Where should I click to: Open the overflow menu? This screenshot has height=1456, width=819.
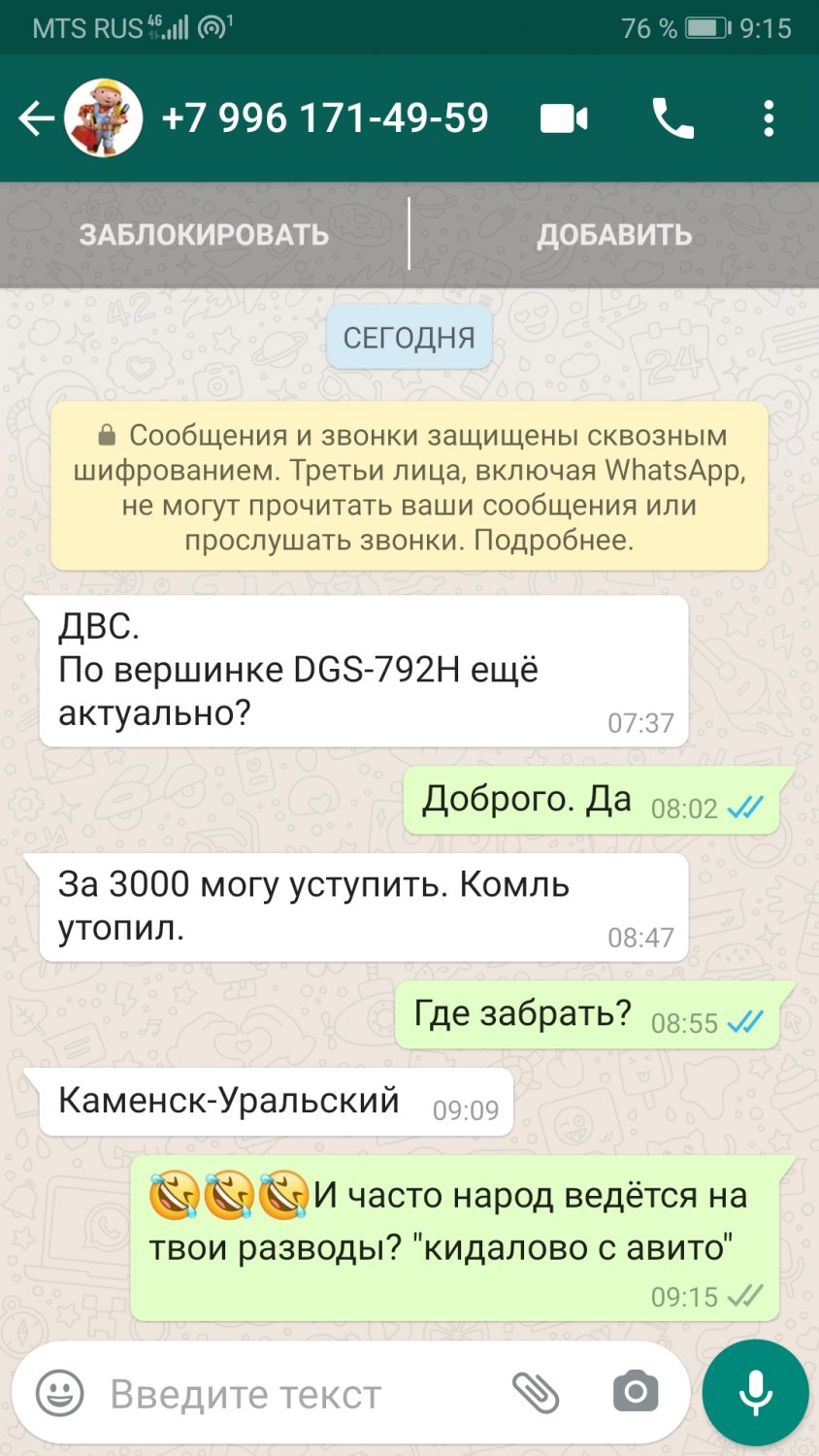click(769, 118)
